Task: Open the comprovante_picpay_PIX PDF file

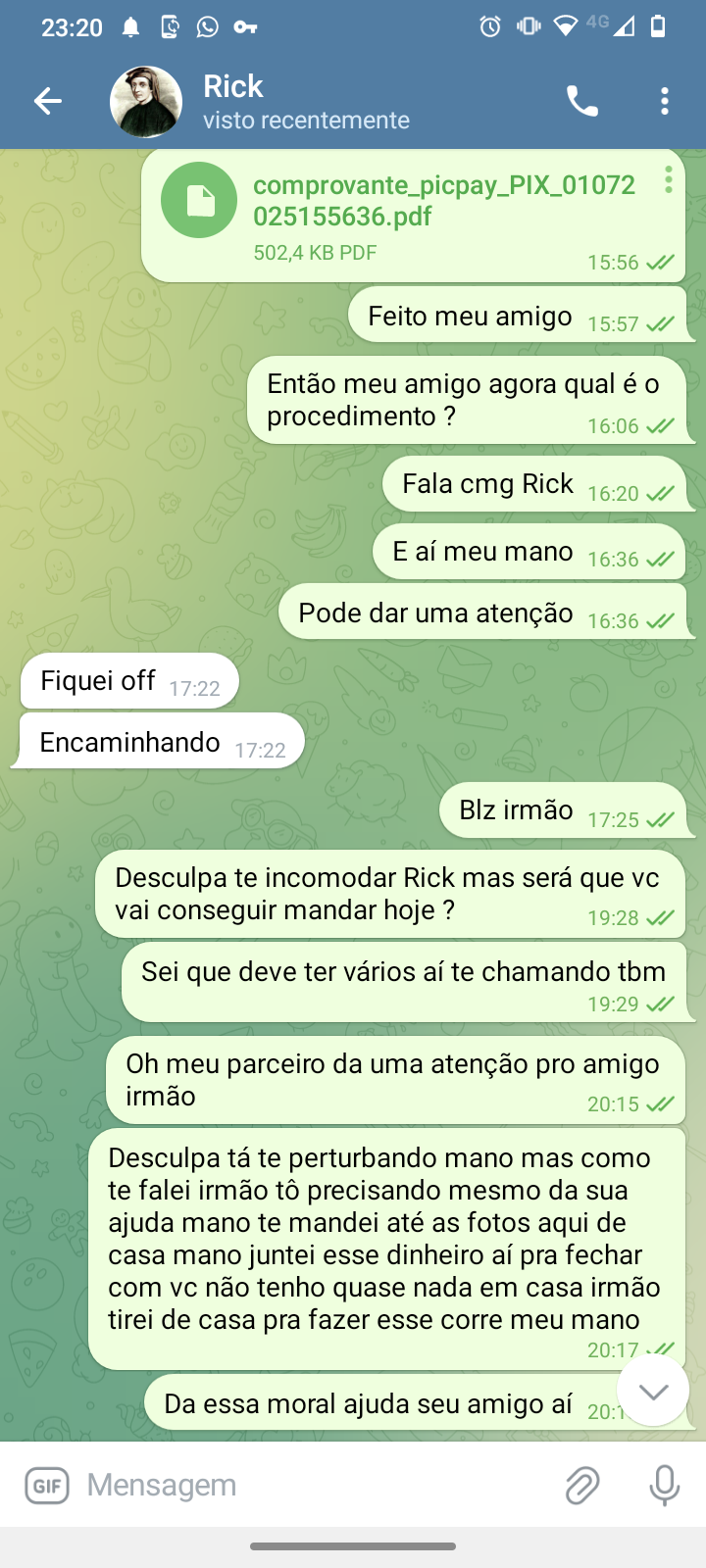Action: tap(199, 200)
